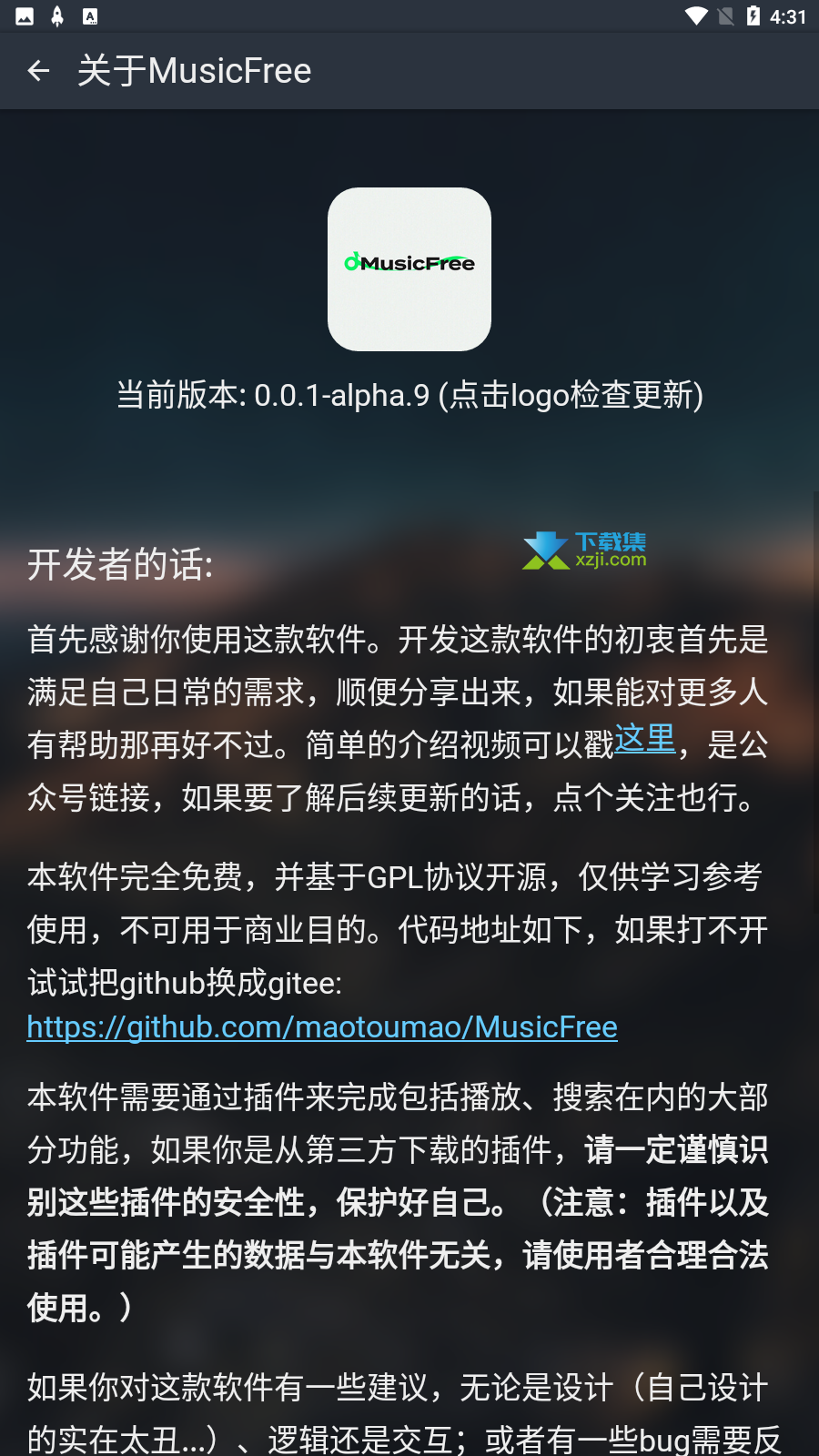The height and width of the screenshot is (1456, 819).
Task: Open the GitHub MusicFree repository link
Action: (322, 1026)
